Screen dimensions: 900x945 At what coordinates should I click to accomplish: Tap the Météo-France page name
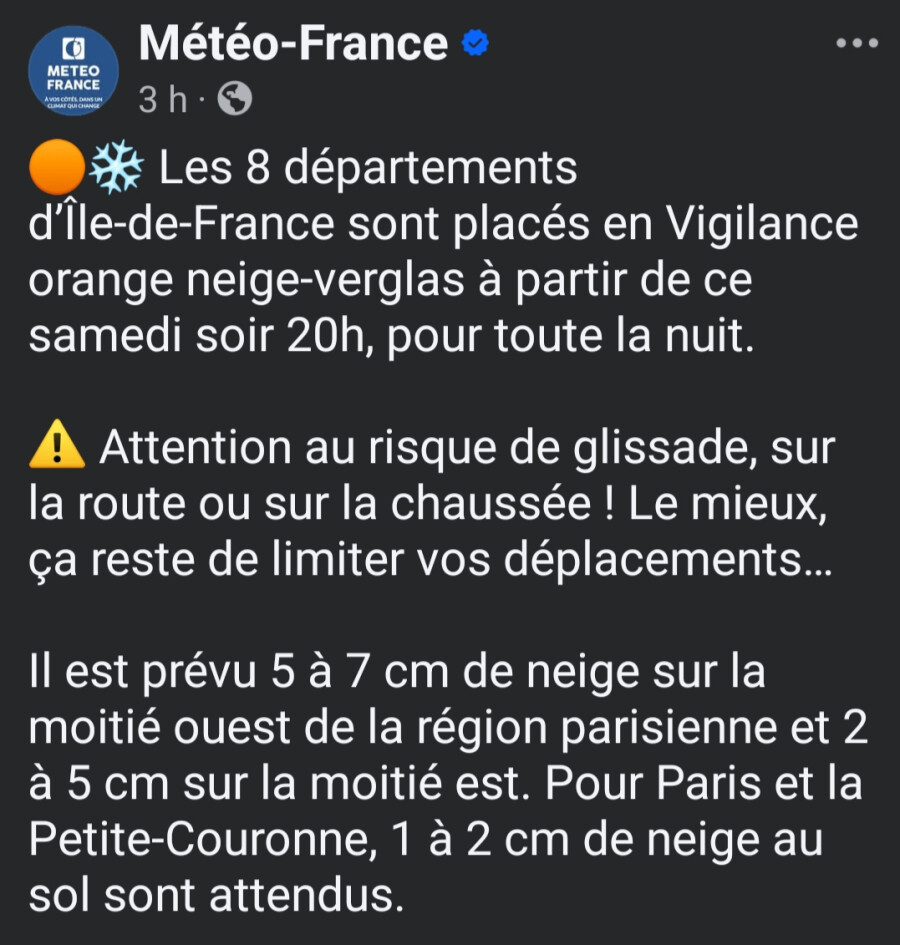(x=293, y=43)
